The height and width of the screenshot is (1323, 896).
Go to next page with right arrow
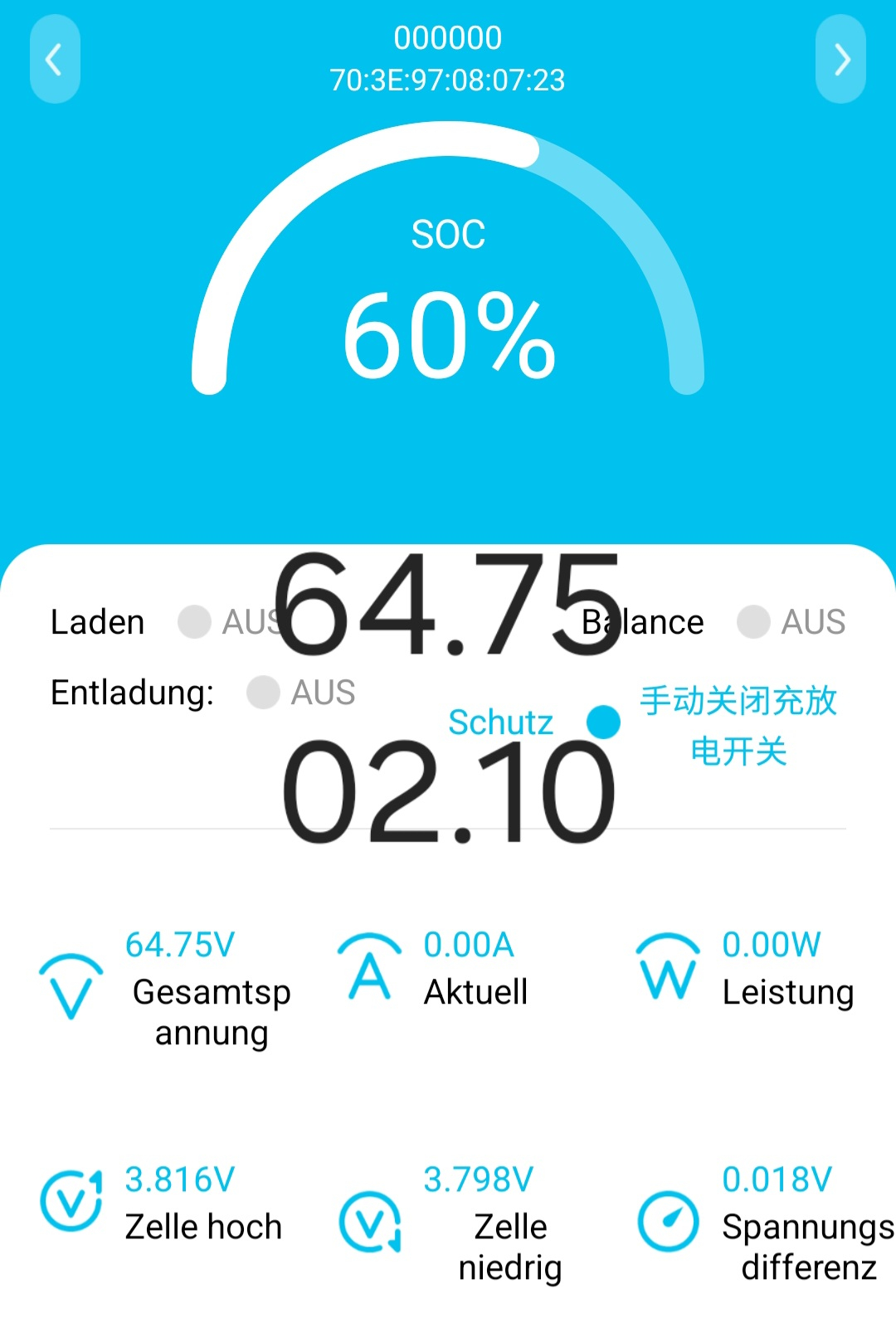[840, 60]
